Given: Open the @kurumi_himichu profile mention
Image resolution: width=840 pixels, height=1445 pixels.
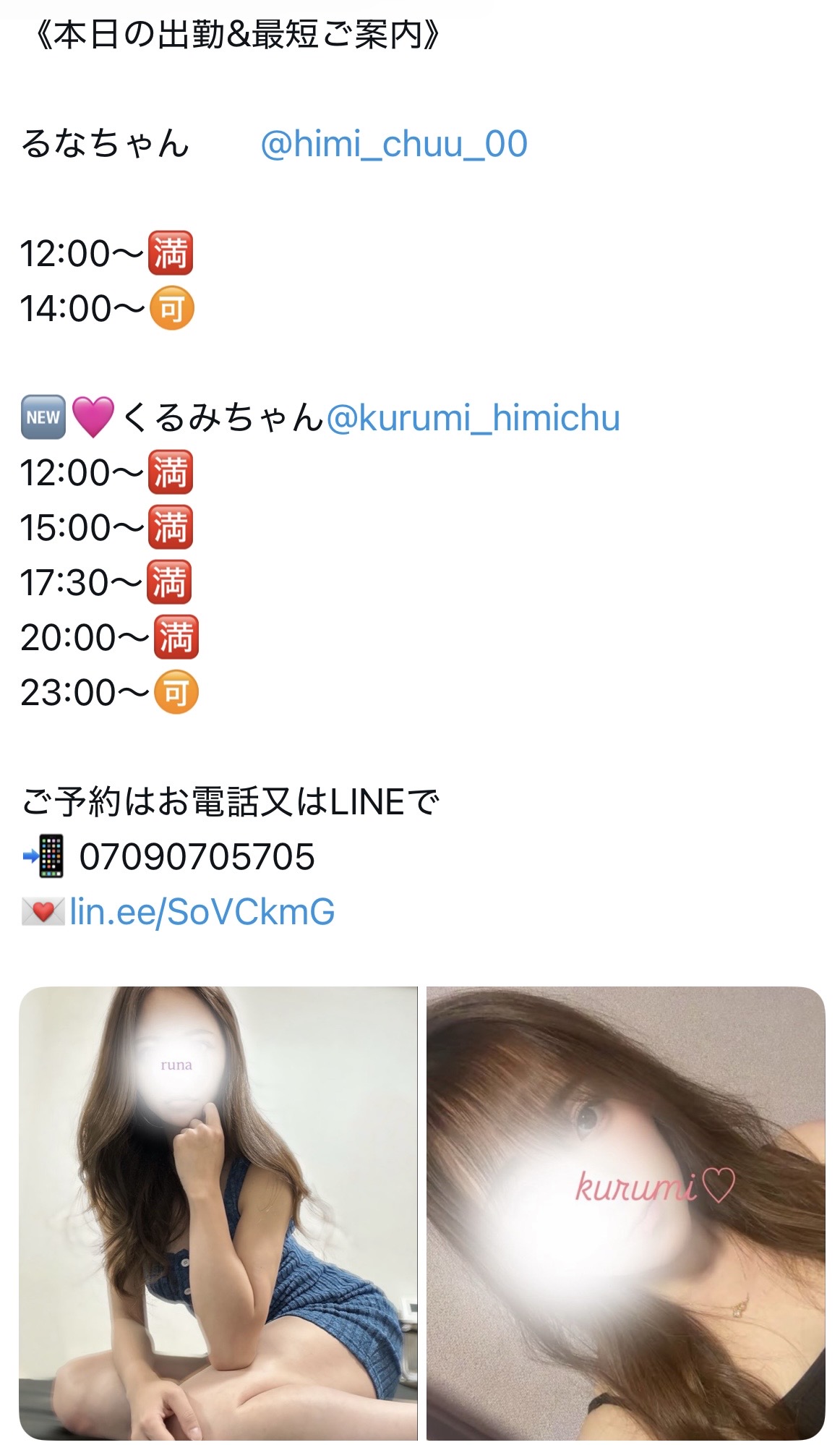Looking at the screenshot, I should [x=473, y=418].
